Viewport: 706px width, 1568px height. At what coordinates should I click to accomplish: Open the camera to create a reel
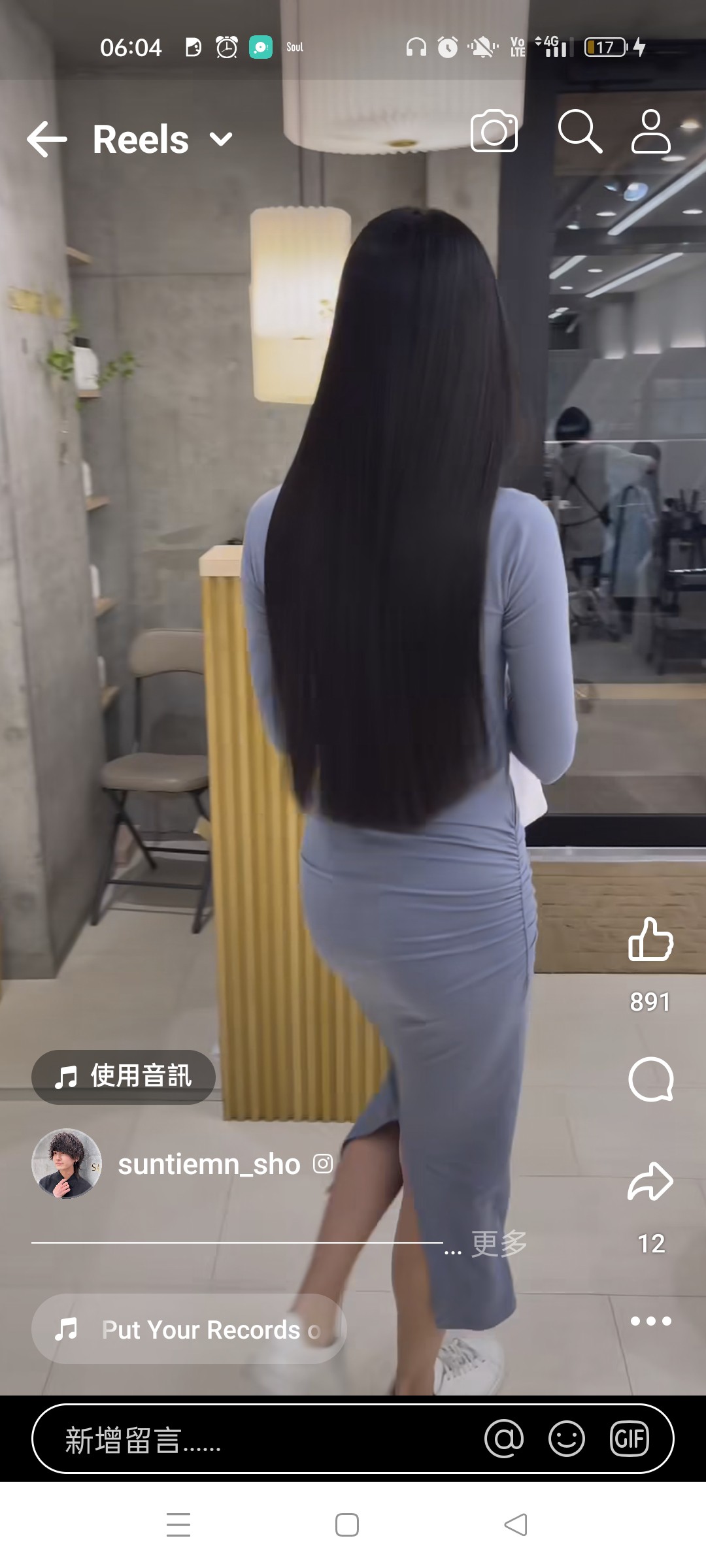[494, 131]
